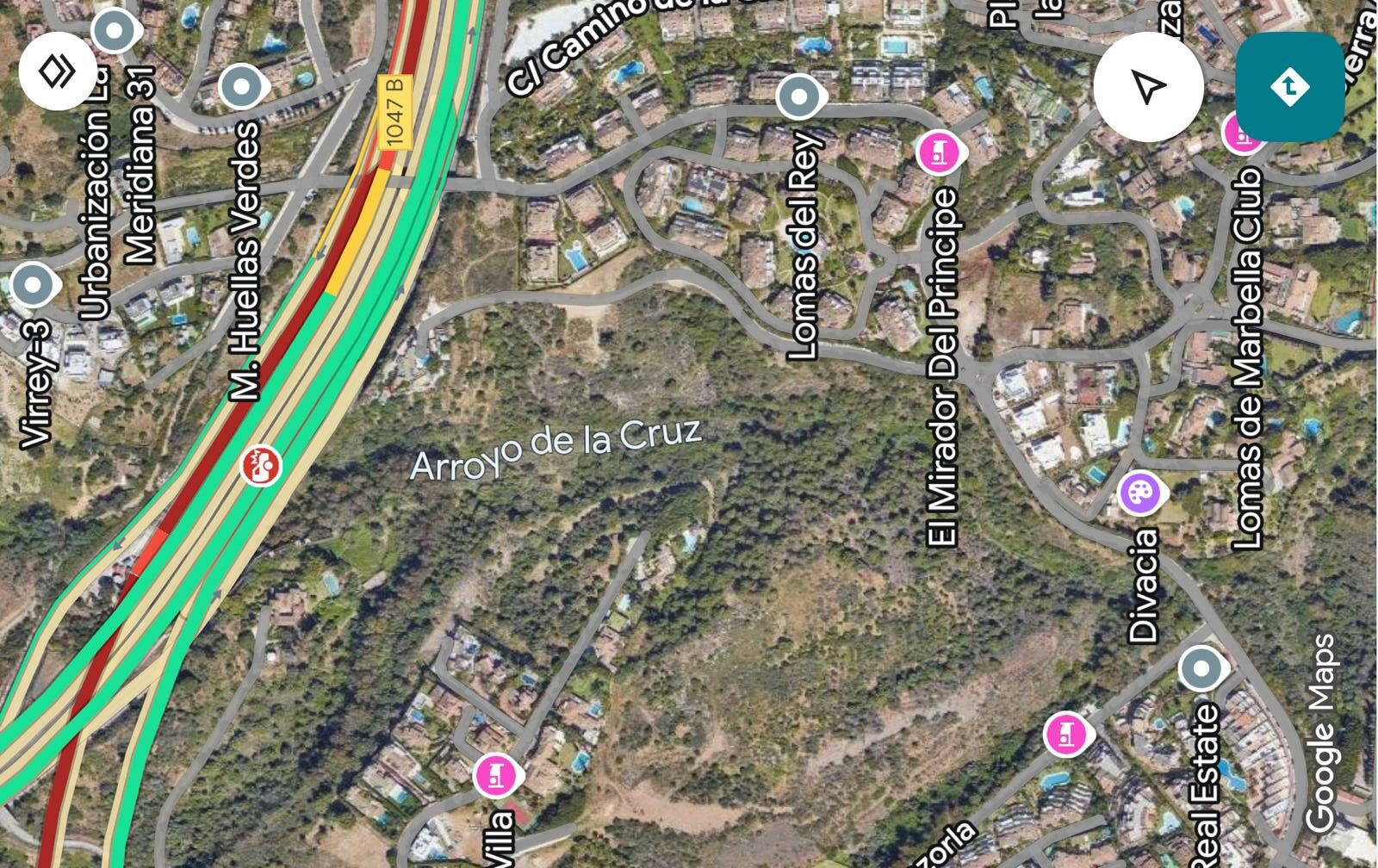Open the Virrey-3 place pin
Viewport: 1378px width, 868px height.
point(33,283)
